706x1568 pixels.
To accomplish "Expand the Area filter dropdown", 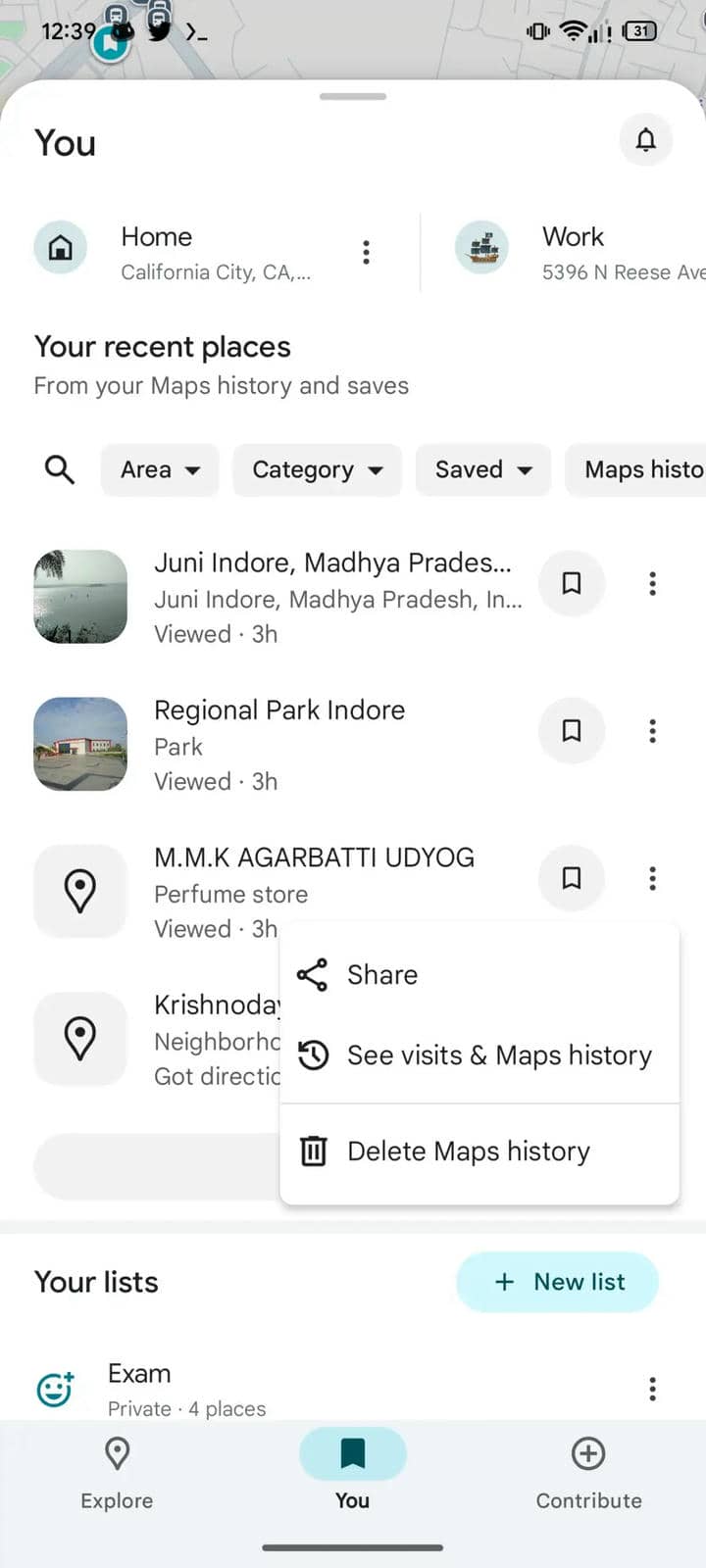I will tap(159, 469).
